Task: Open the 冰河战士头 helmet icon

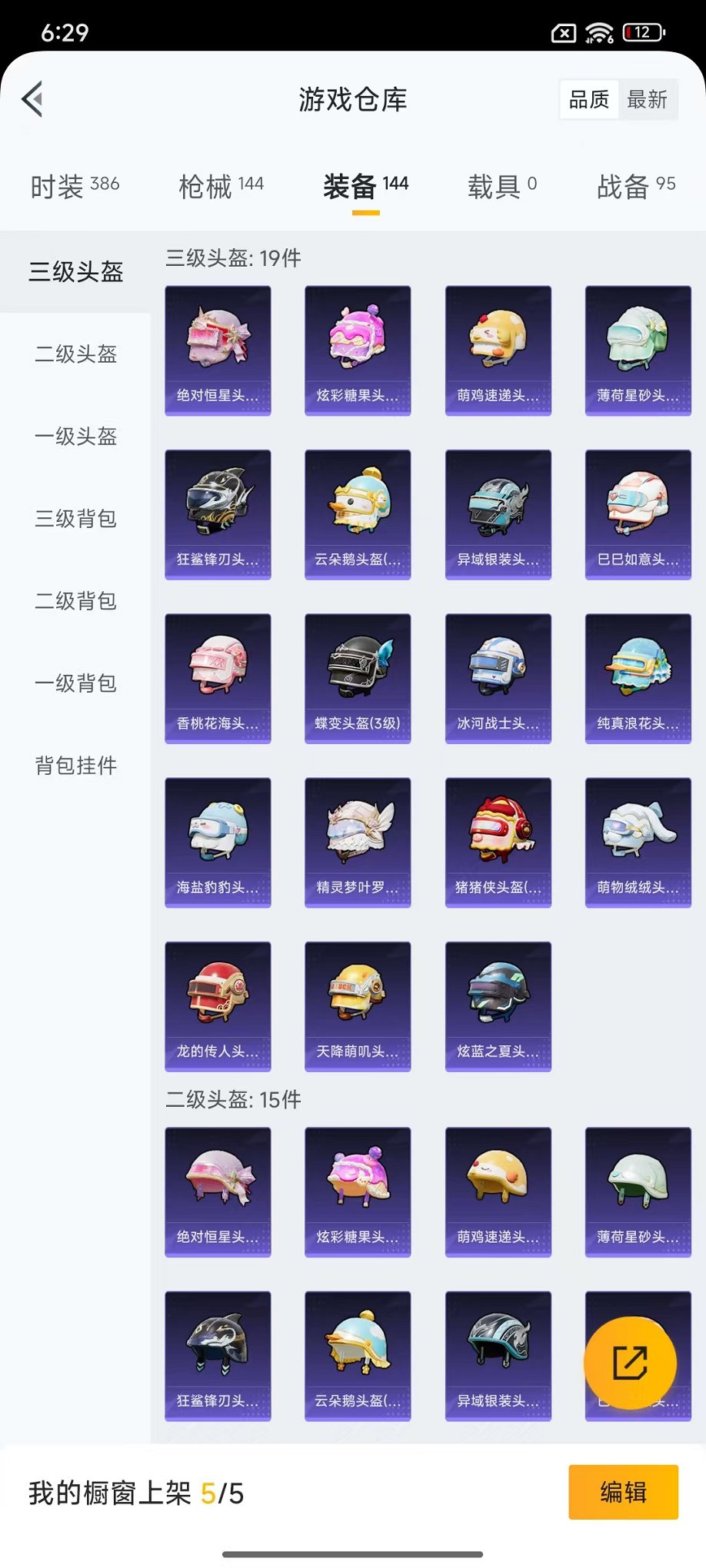Action: coord(498,676)
